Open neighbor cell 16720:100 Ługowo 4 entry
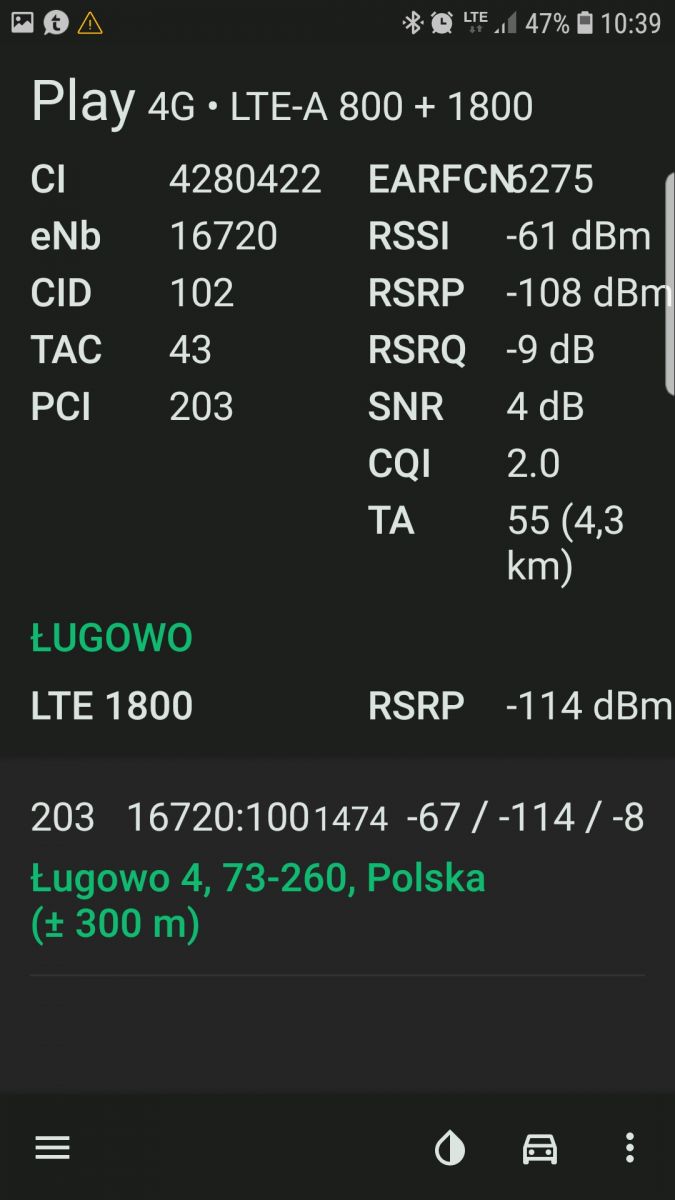This screenshot has width=675, height=1200. (x=337, y=872)
